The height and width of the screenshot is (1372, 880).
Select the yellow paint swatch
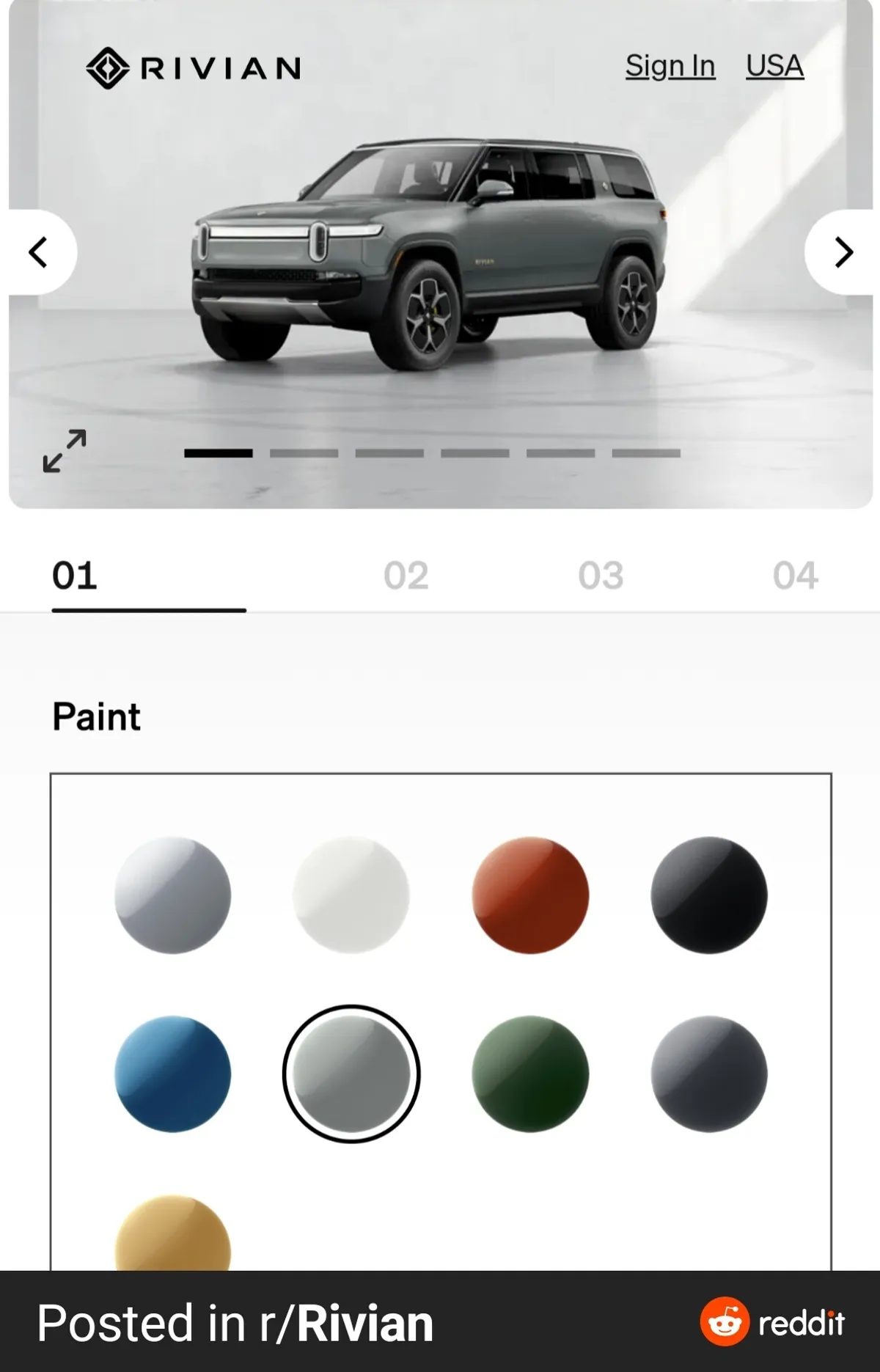[173, 1236]
